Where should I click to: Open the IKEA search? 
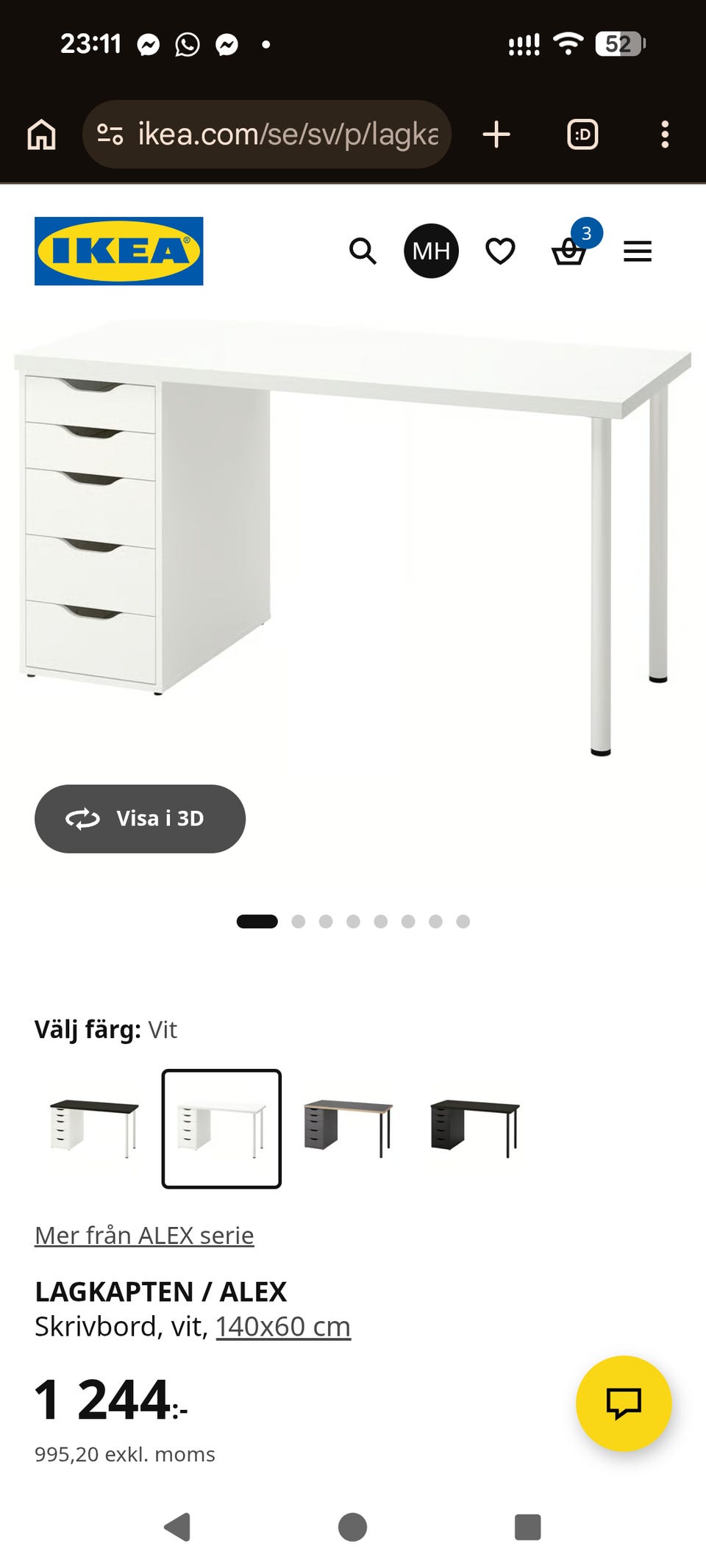tap(363, 251)
